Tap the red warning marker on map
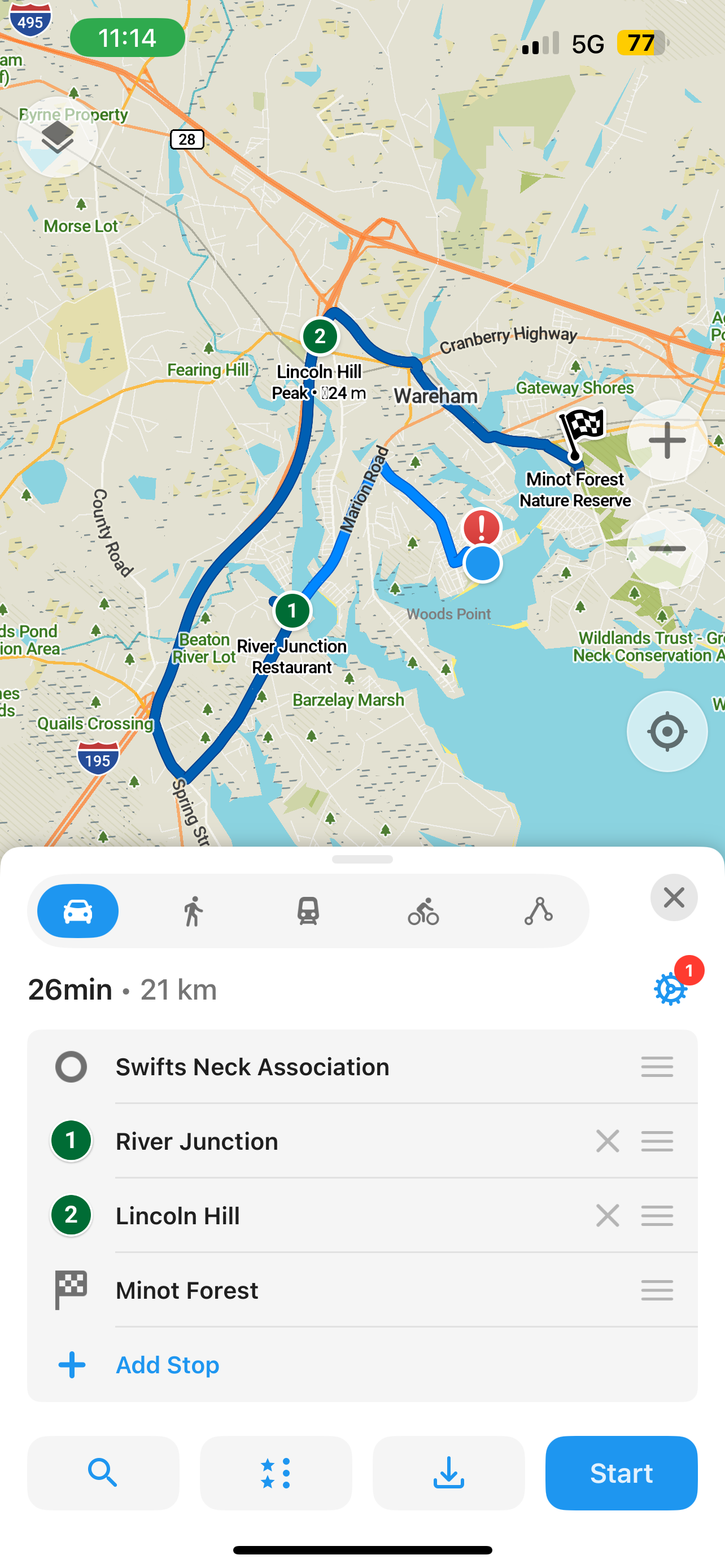Viewport: 725px width, 1568px height. pyautogui.click(x=482, y=527)
